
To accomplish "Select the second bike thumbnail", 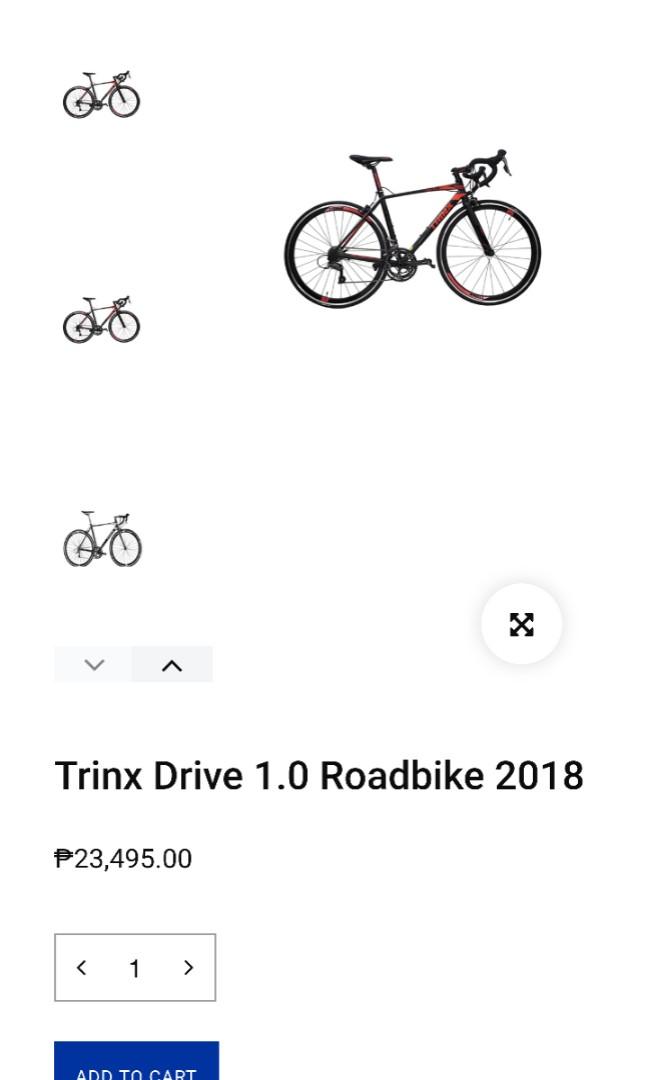I will [102, 320].
